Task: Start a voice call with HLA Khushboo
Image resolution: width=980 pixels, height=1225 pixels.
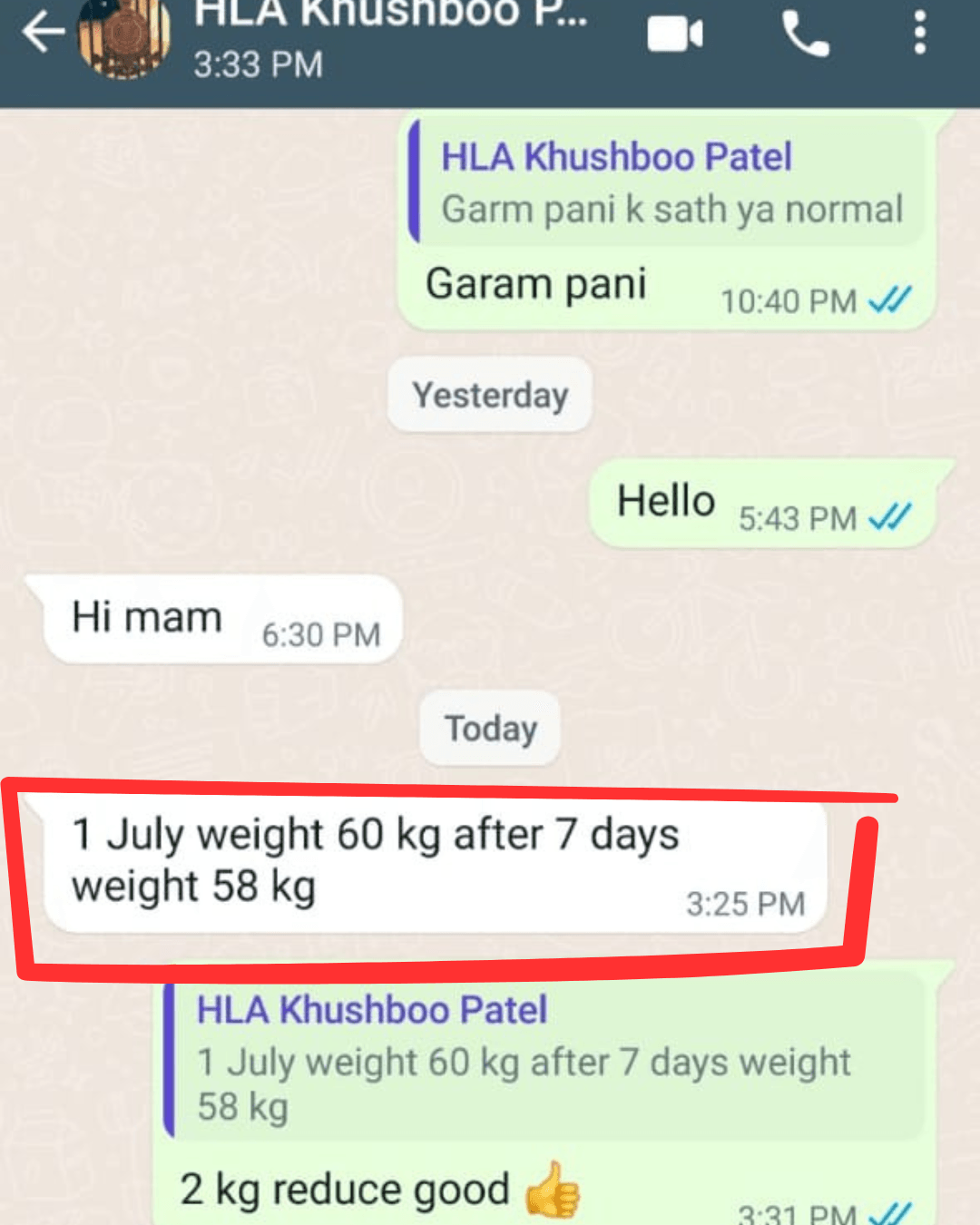Action: 806,34
